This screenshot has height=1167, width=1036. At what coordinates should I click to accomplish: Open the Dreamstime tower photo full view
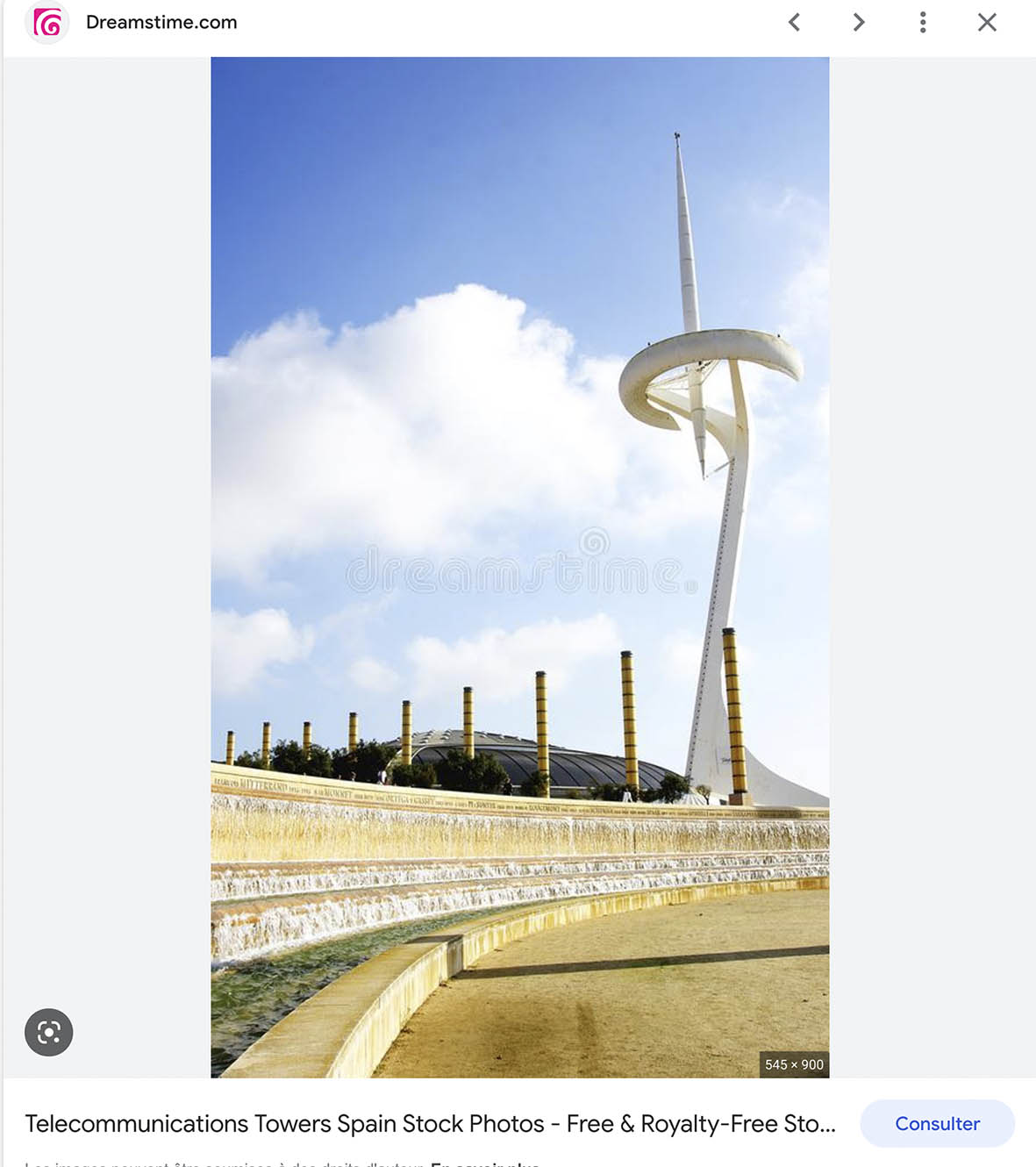[x=519, y=567]
